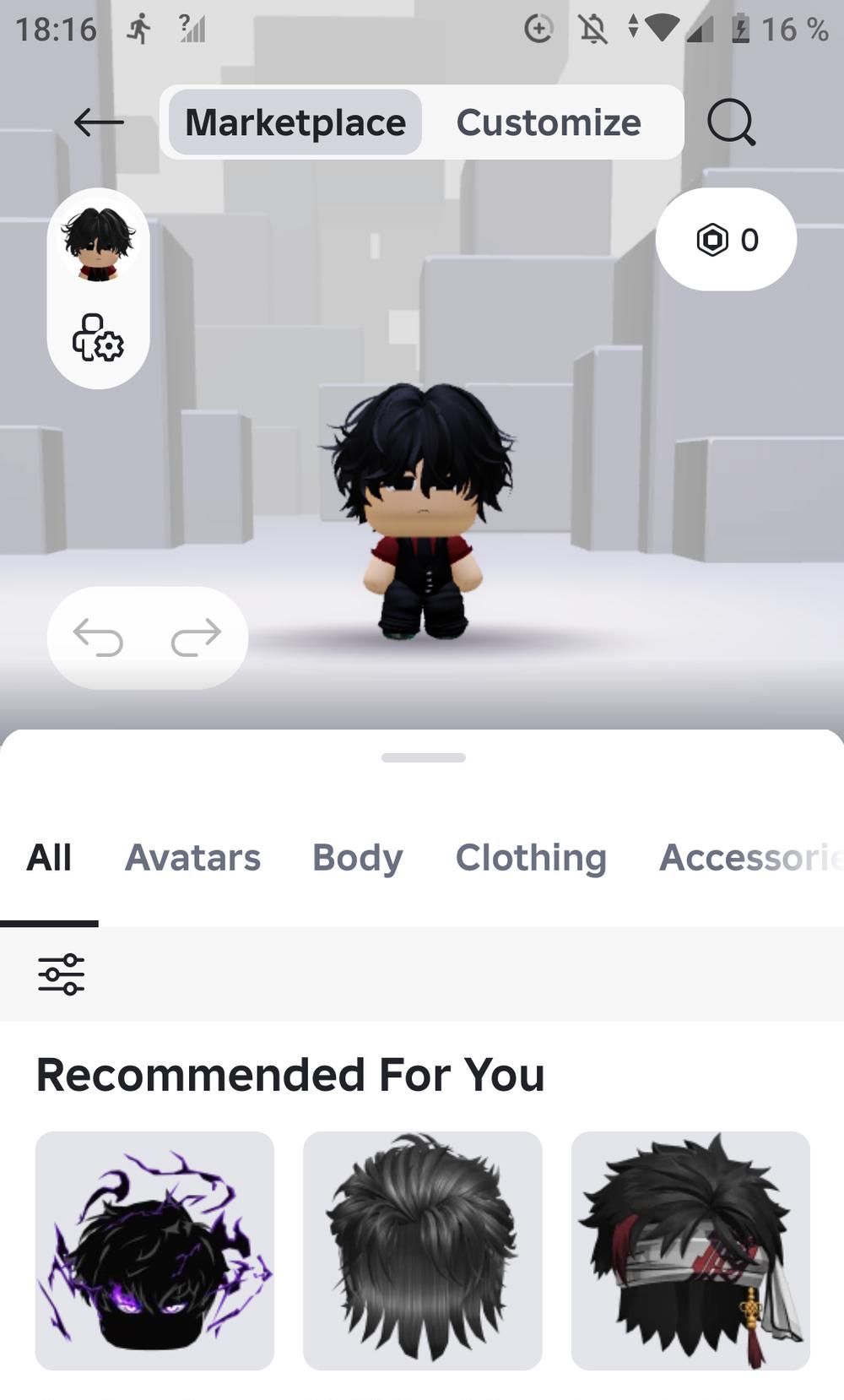Switch to the Body tab
Image resolution: width=844 pixels, height=1400 pixels.
coord(357,858)
